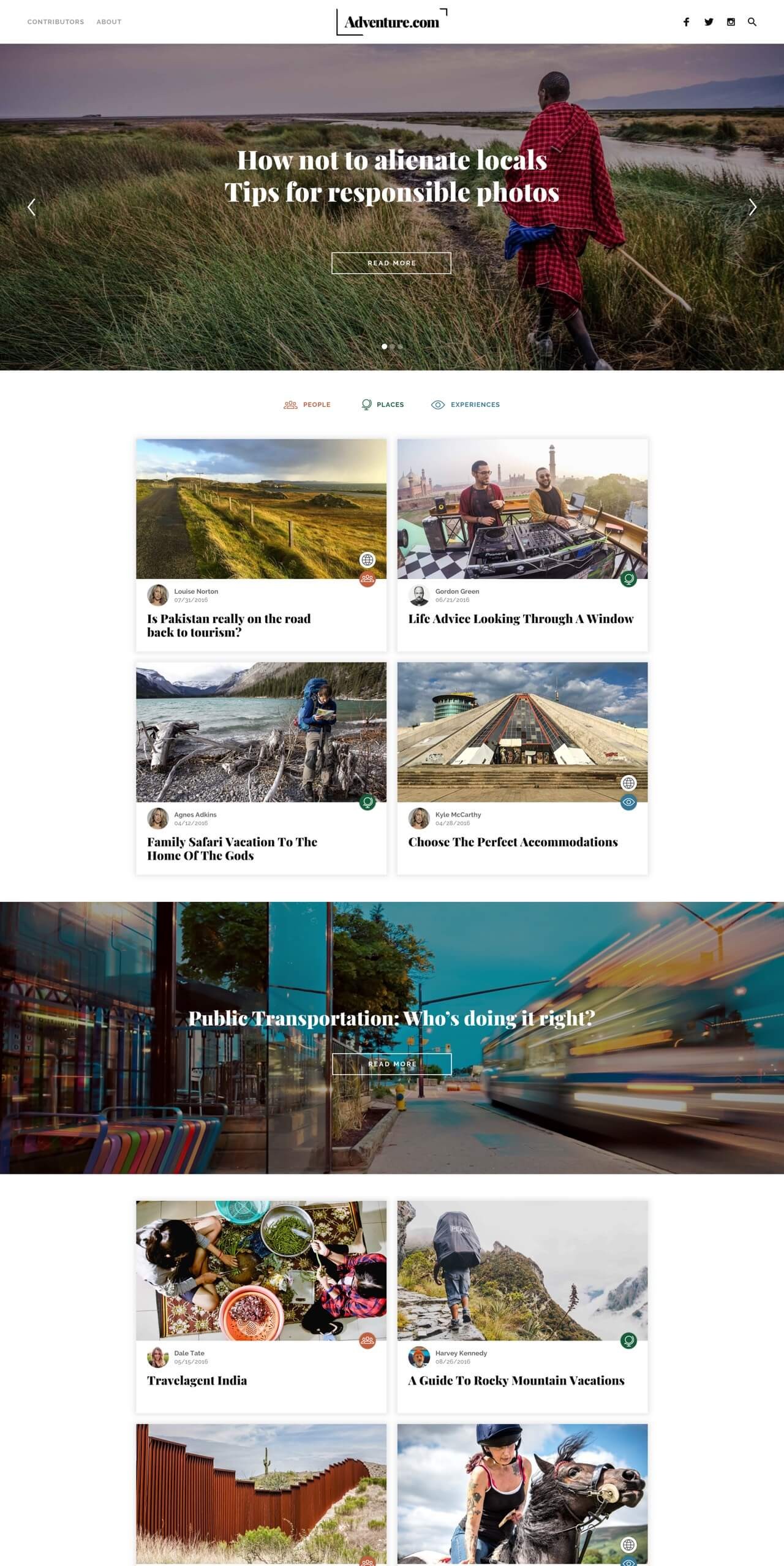This screenshot has height=1566, width=784.
Task: Read more about responsible photos
Action: pyautogui.click(x=391, y=263)
